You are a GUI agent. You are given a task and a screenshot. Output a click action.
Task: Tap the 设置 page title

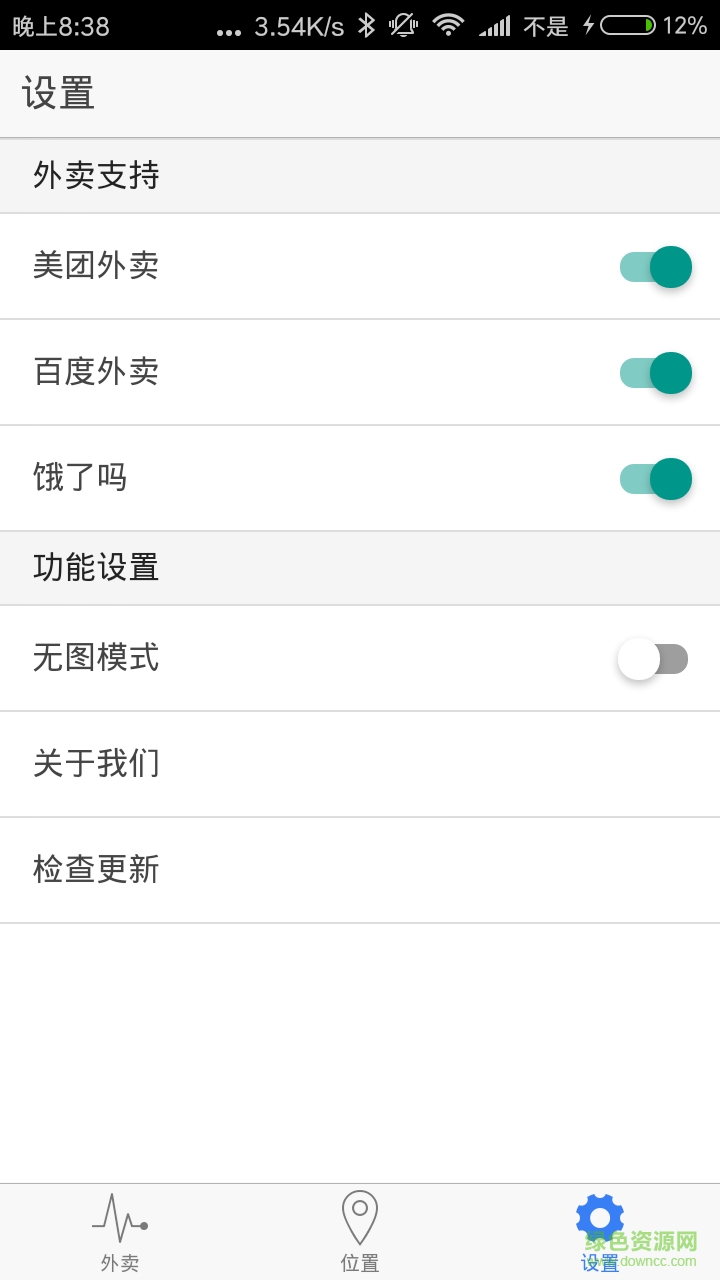(58, 93)
